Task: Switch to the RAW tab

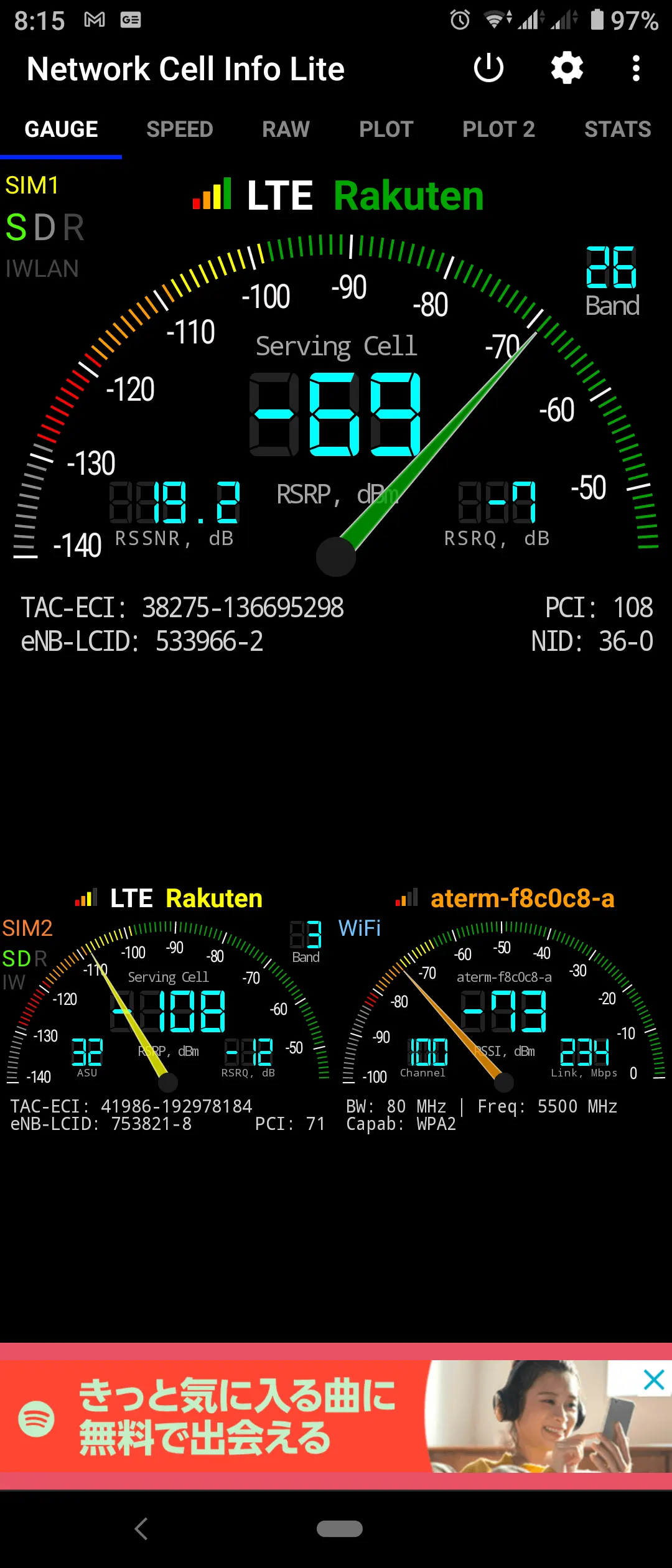Action: coord(286,129)
